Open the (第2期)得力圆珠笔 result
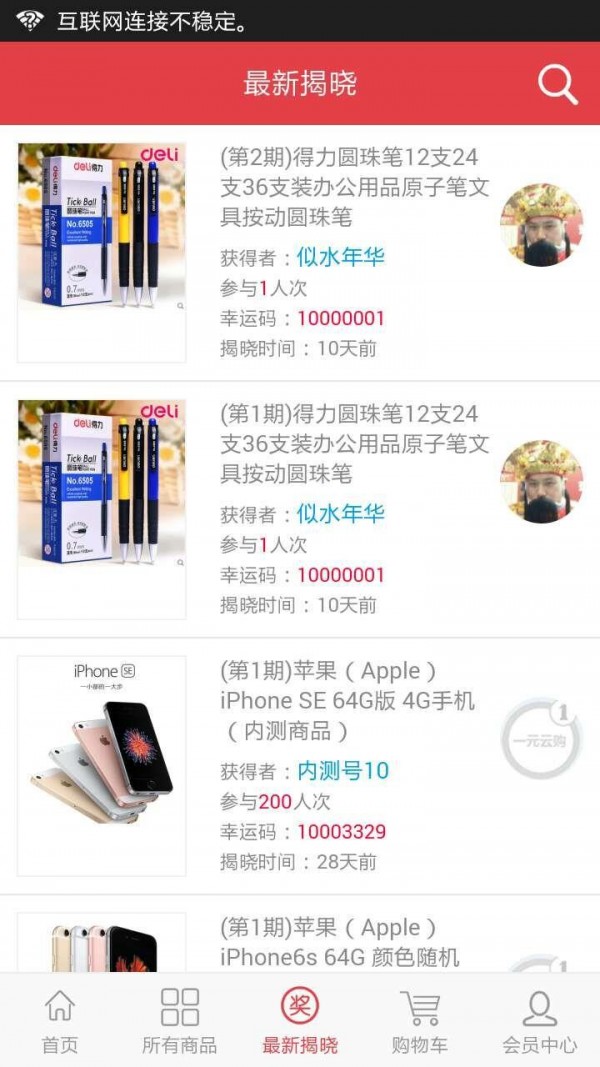Screen dimensions: 600x1067 (354, 187)
